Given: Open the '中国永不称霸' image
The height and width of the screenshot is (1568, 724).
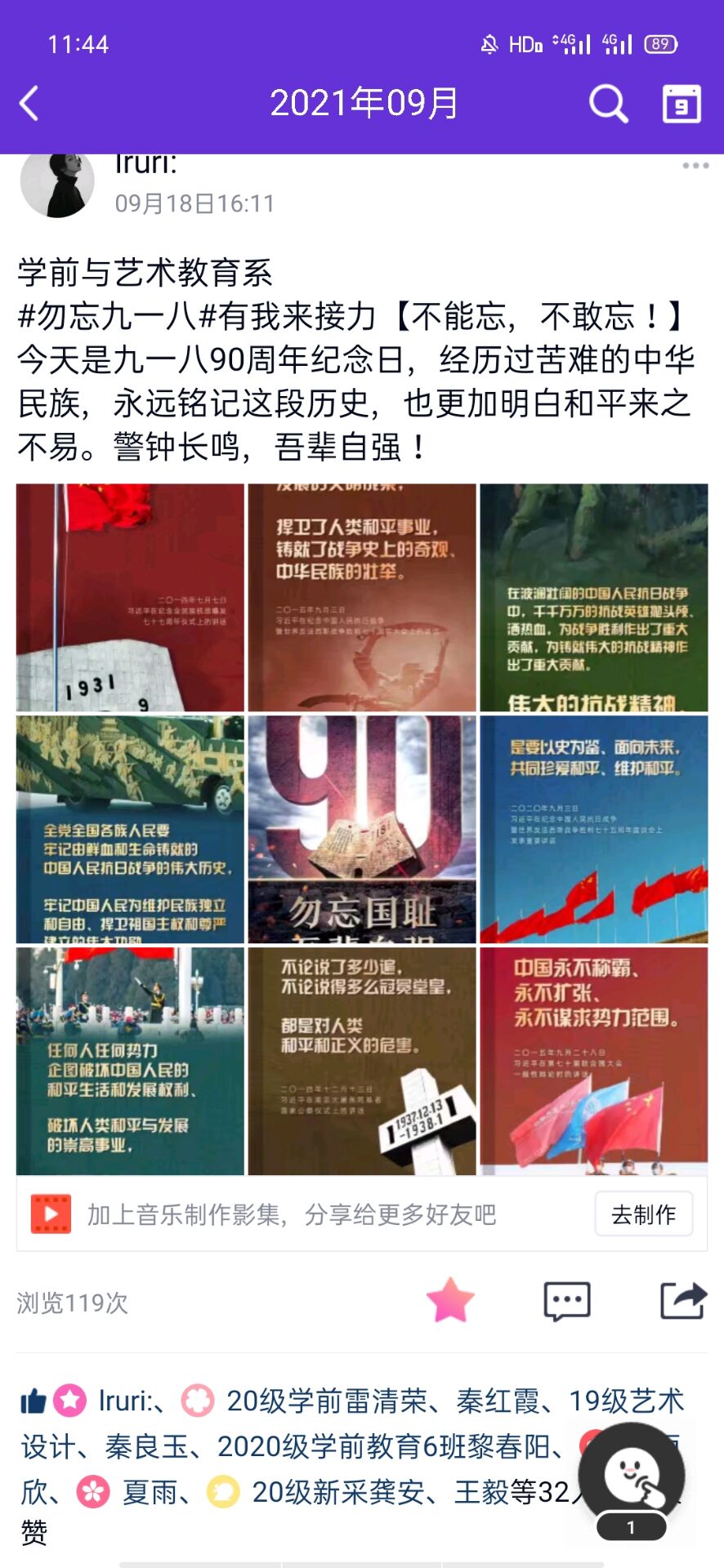Looking at the screenshot, I should pyautogui.click(x=593, y=1061).
